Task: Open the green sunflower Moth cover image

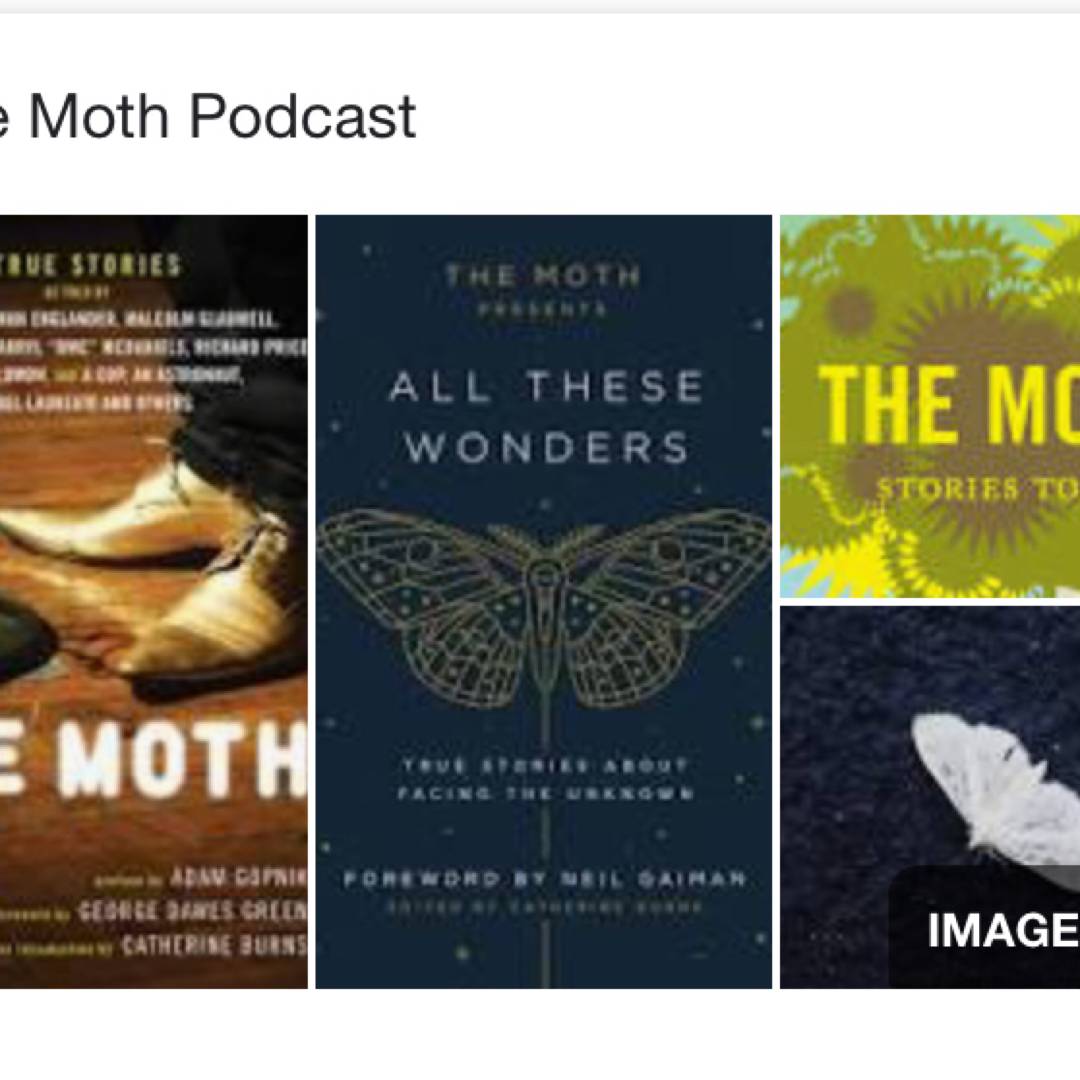Action: (x=929, y=406)
